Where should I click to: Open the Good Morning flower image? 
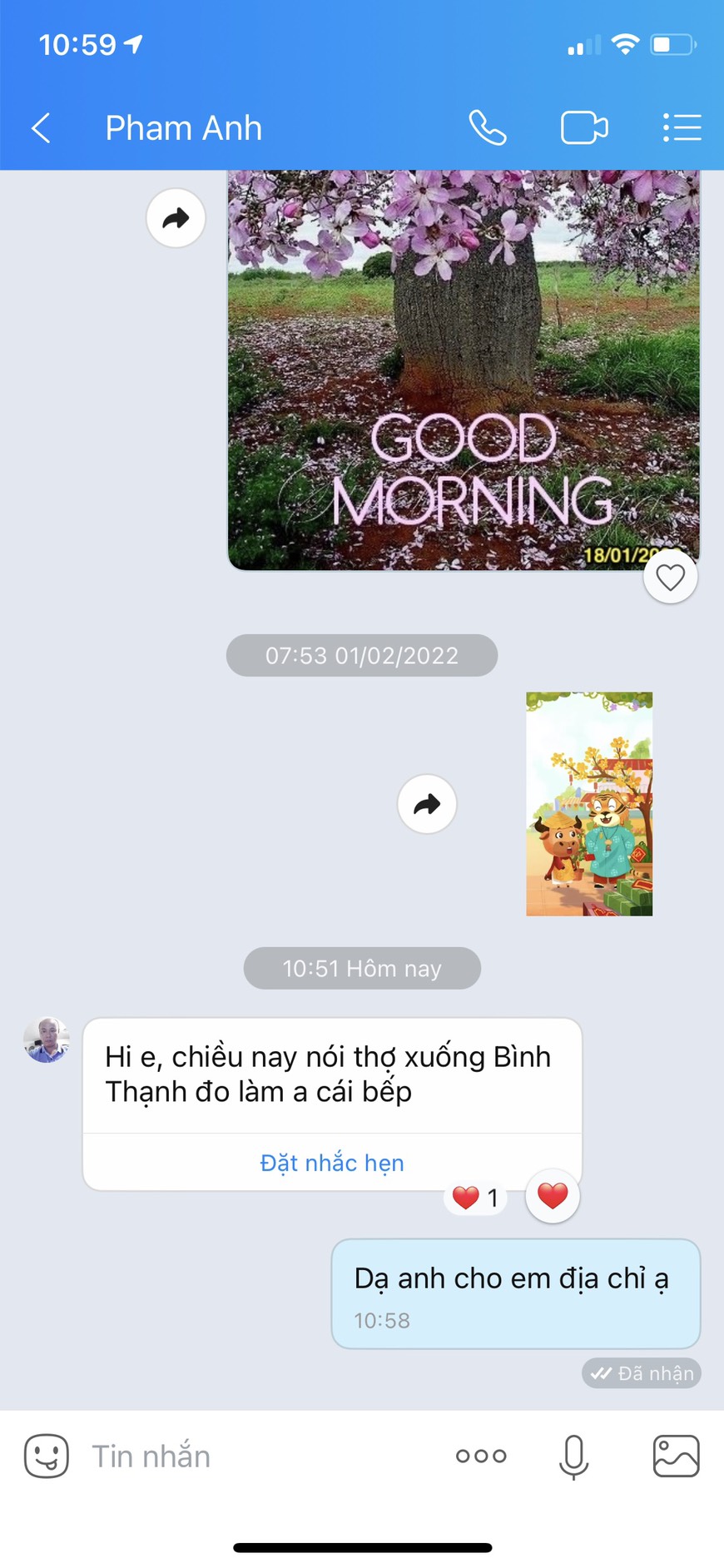click(x=464, y=370)
